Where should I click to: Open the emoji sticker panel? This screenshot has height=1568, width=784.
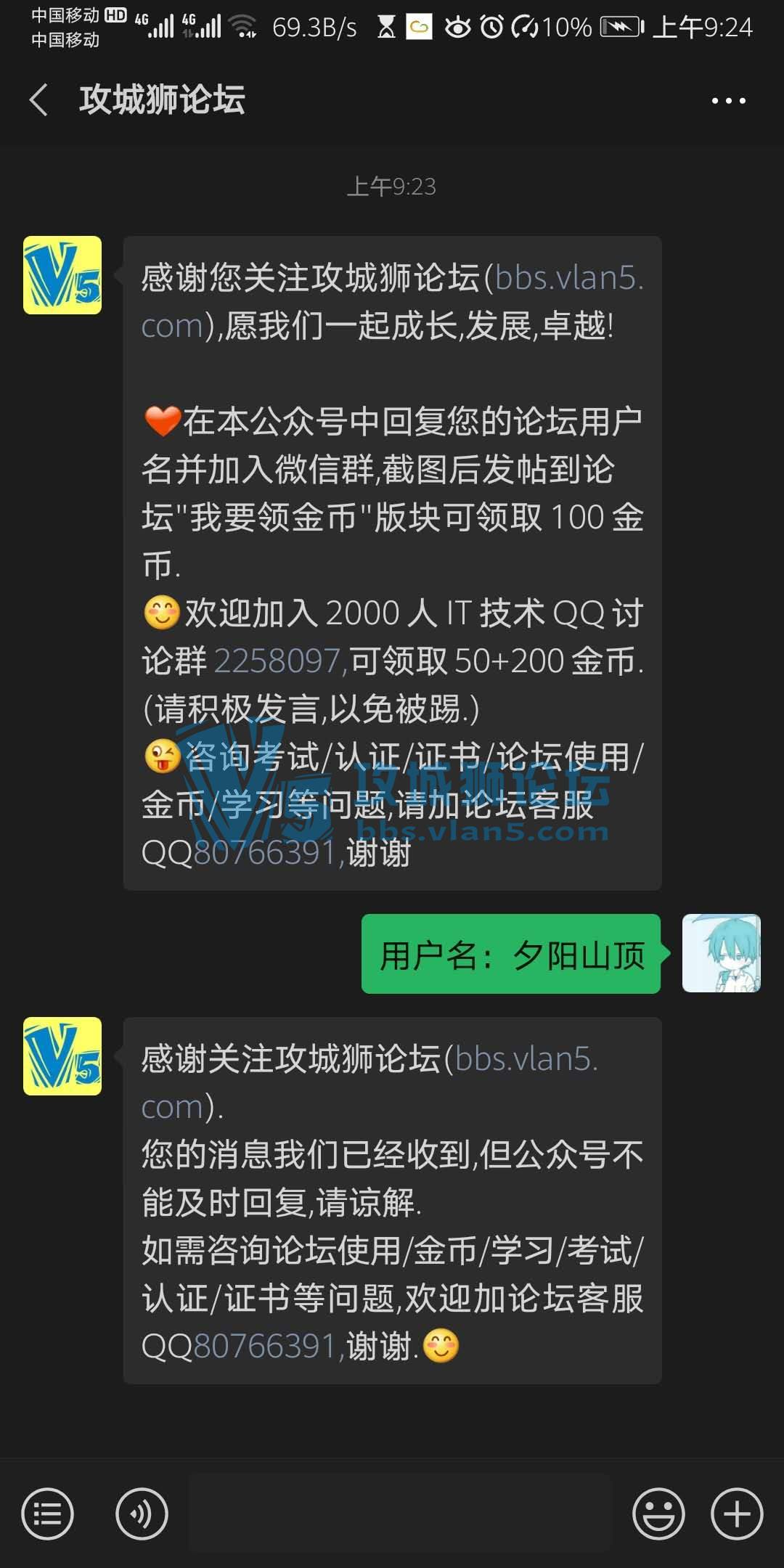coord(658,1514)
